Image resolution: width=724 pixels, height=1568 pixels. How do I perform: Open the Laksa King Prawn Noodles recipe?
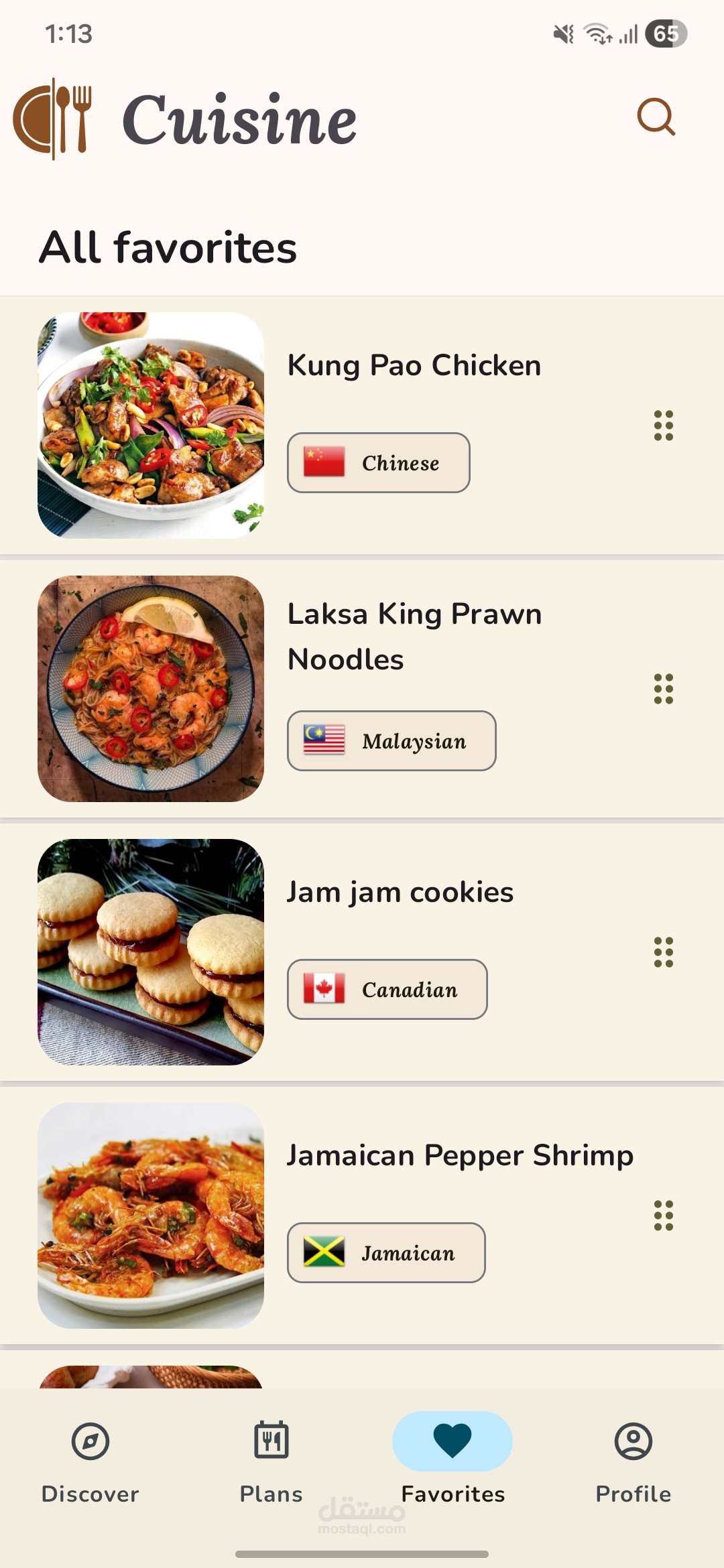coord(414,636)
